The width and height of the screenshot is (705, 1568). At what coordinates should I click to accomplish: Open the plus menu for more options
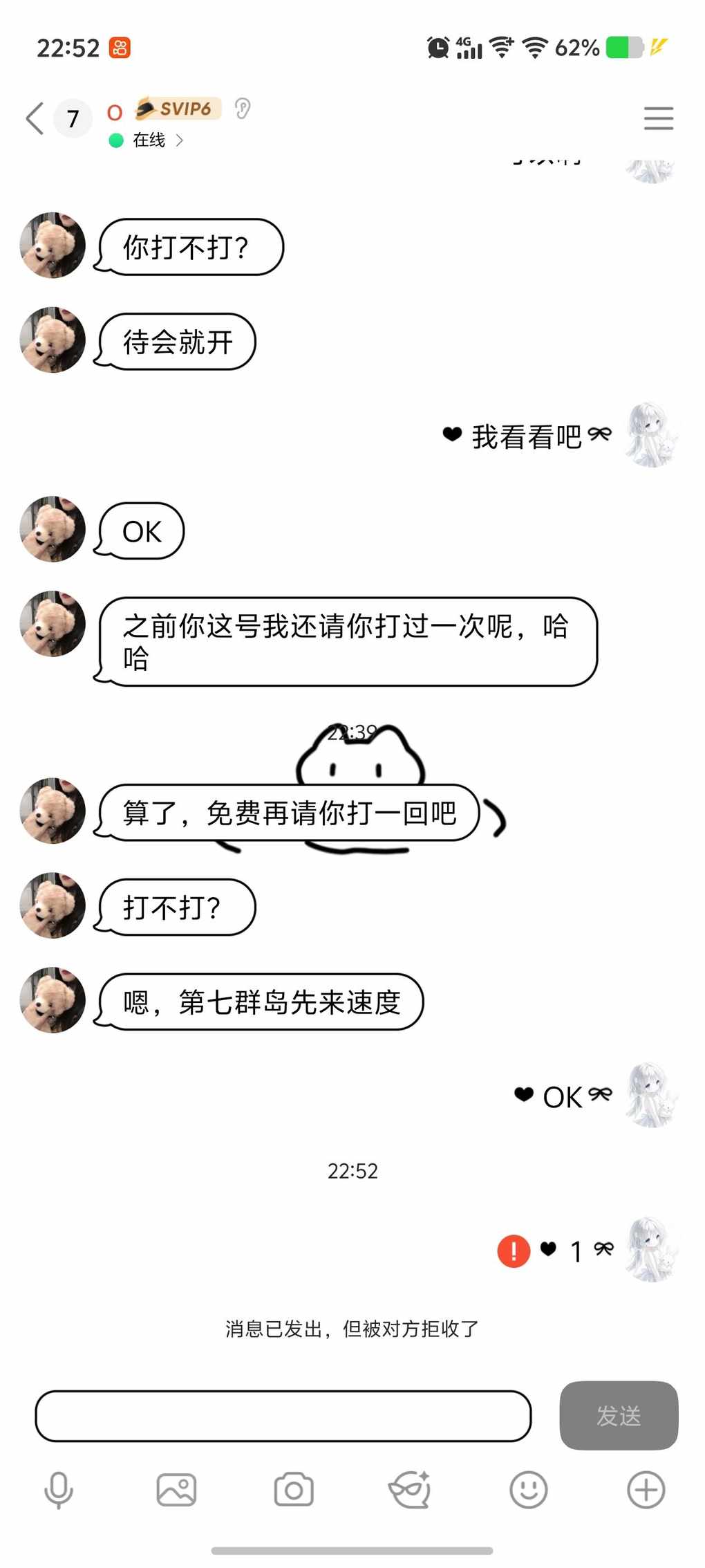pos(646,1489)
